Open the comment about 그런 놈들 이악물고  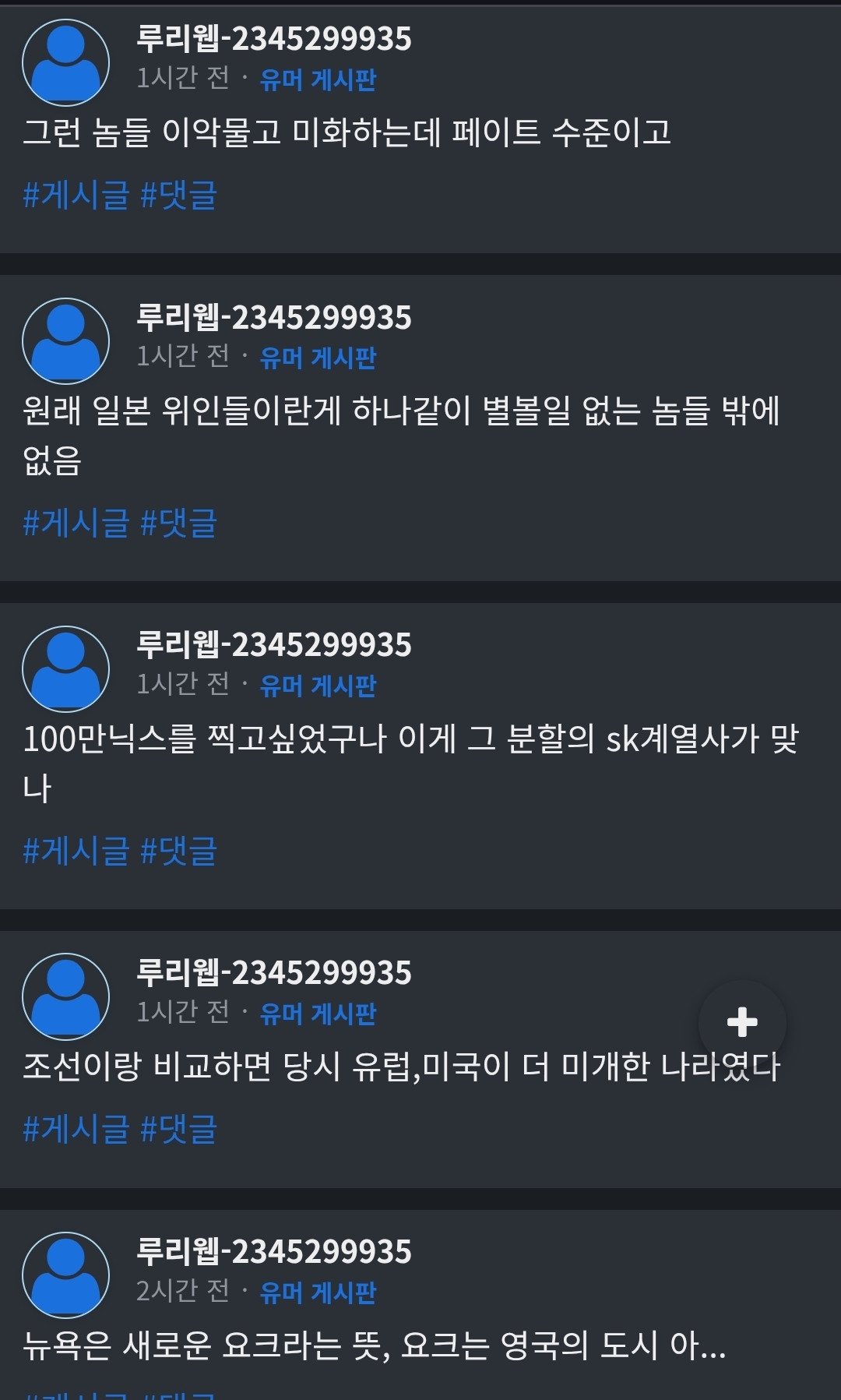[x=347, y=132]
